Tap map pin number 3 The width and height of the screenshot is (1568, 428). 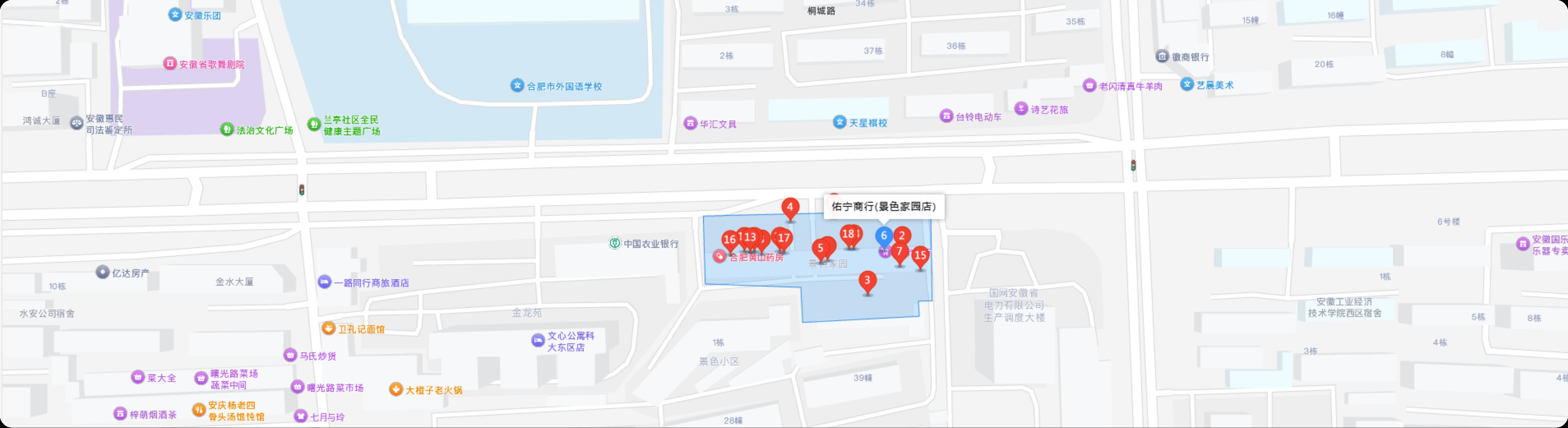tap(867, 281)
